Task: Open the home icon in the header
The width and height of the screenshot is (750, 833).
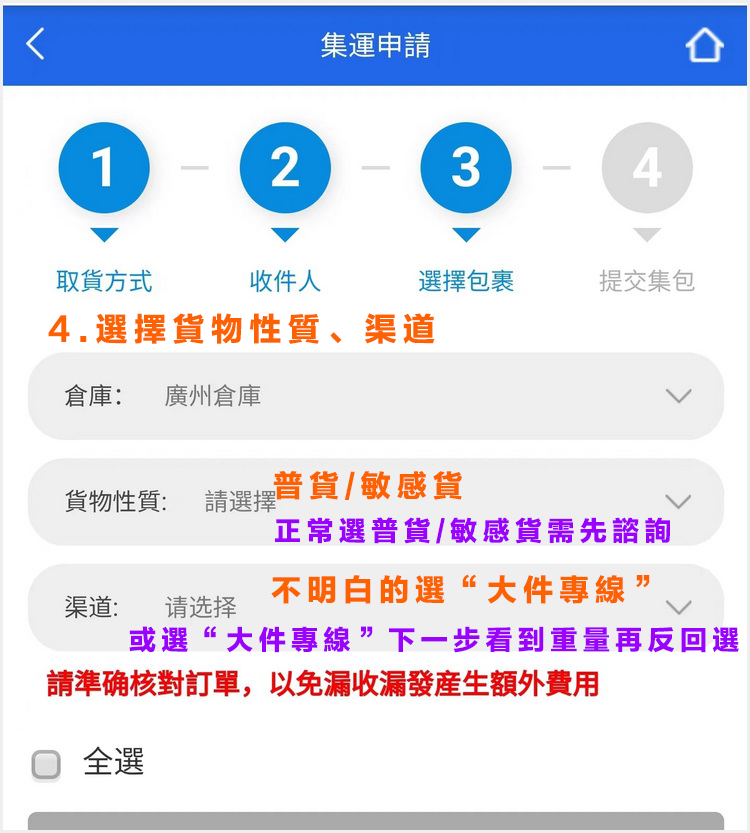Action: point(704,45)
